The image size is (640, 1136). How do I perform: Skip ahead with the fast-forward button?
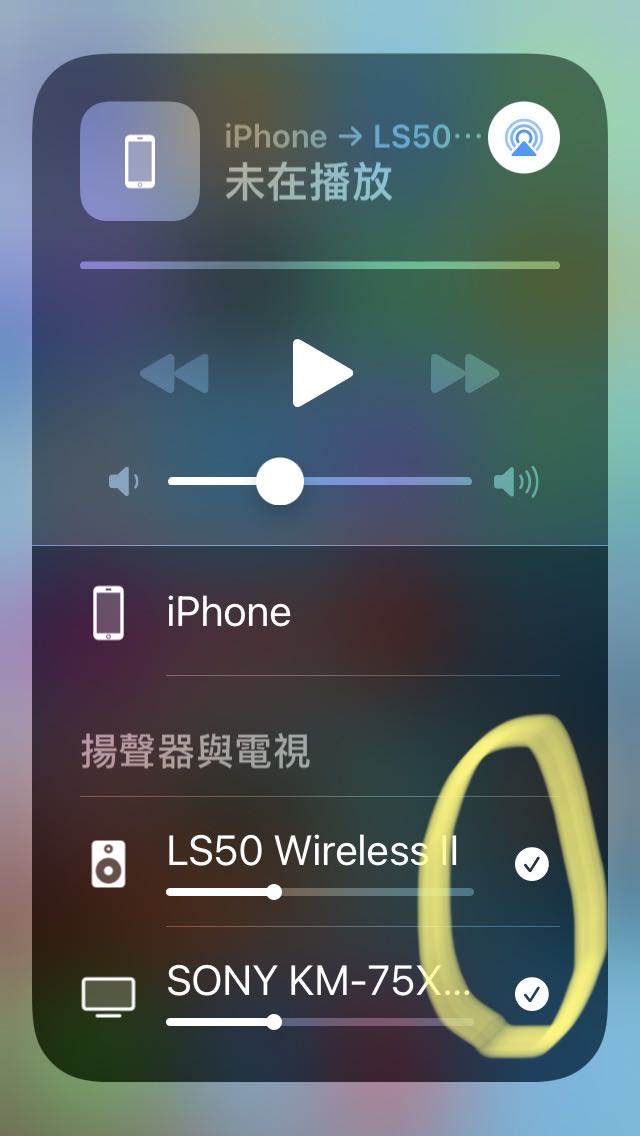coord(465,374)
